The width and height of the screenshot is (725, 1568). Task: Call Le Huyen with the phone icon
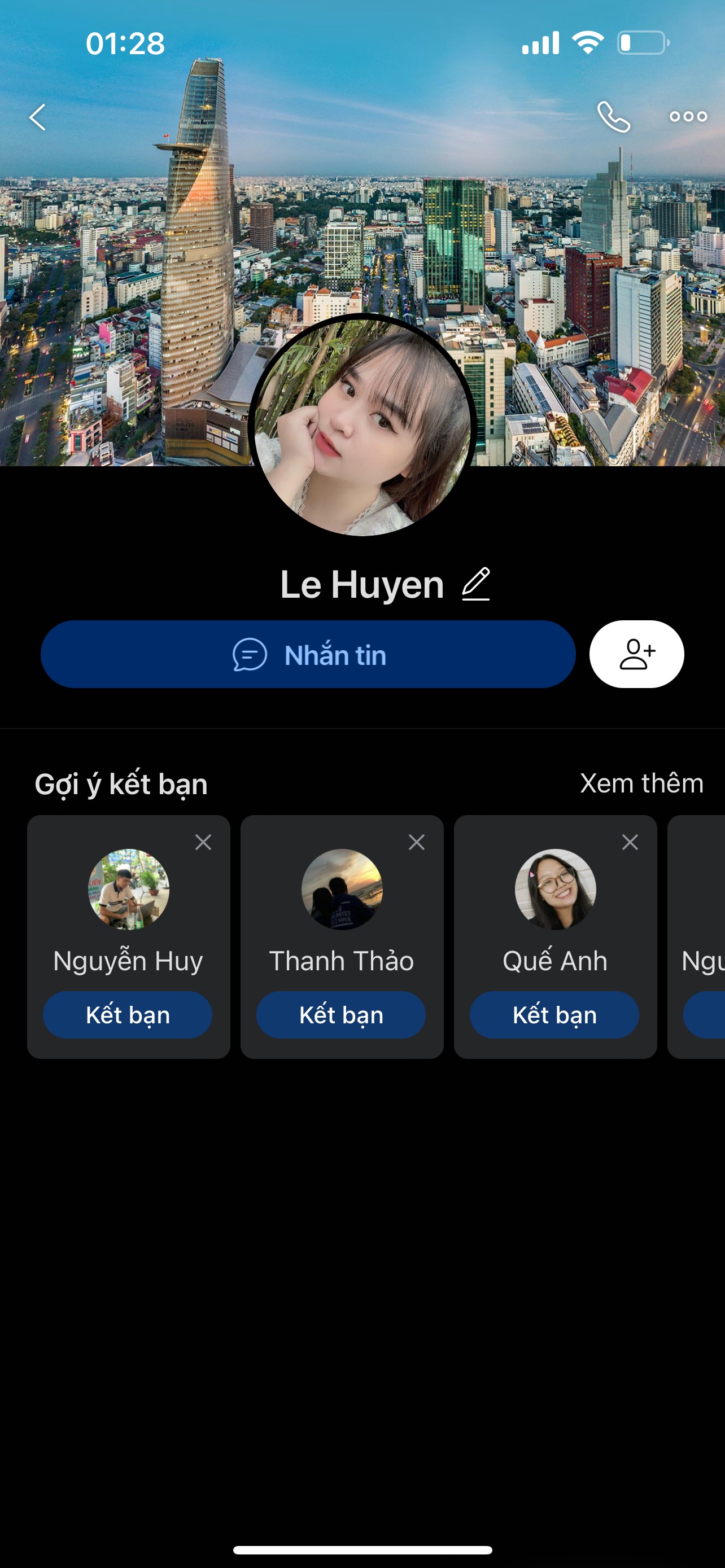(613, 117)
